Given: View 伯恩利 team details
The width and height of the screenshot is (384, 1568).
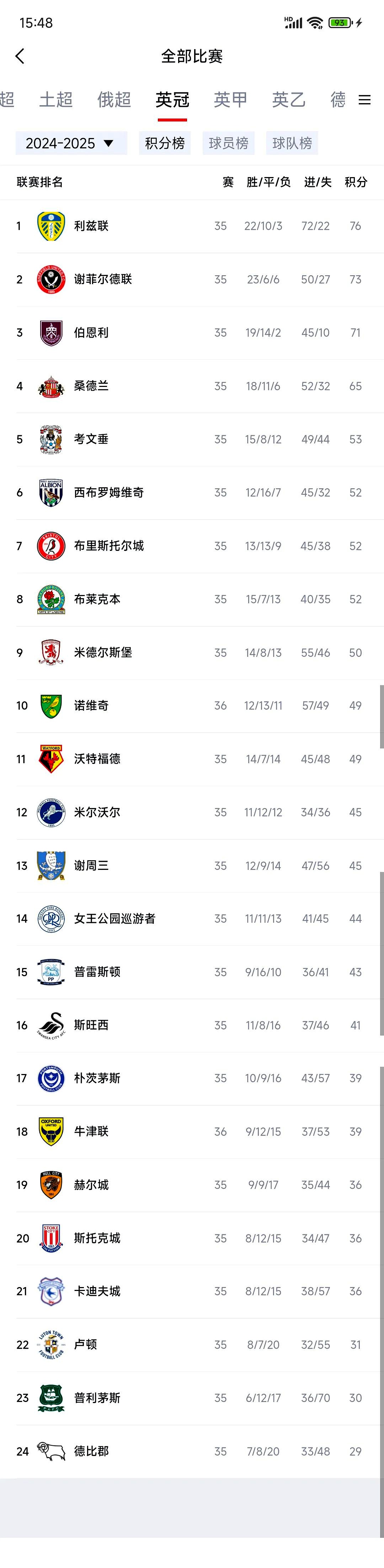Looking at the screenshot, I should pos(91,333).
